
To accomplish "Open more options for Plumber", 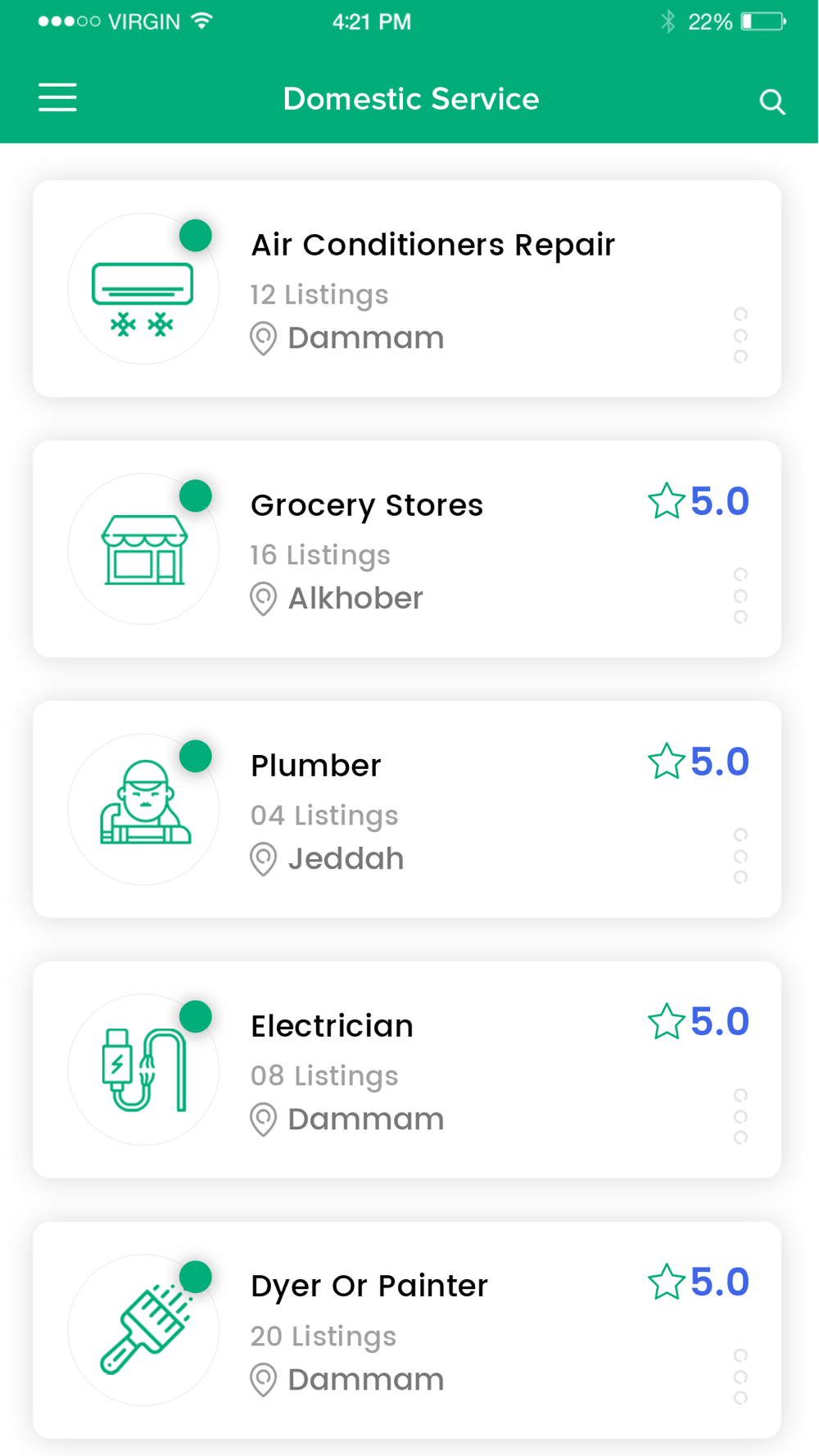I will click(740, 856).
